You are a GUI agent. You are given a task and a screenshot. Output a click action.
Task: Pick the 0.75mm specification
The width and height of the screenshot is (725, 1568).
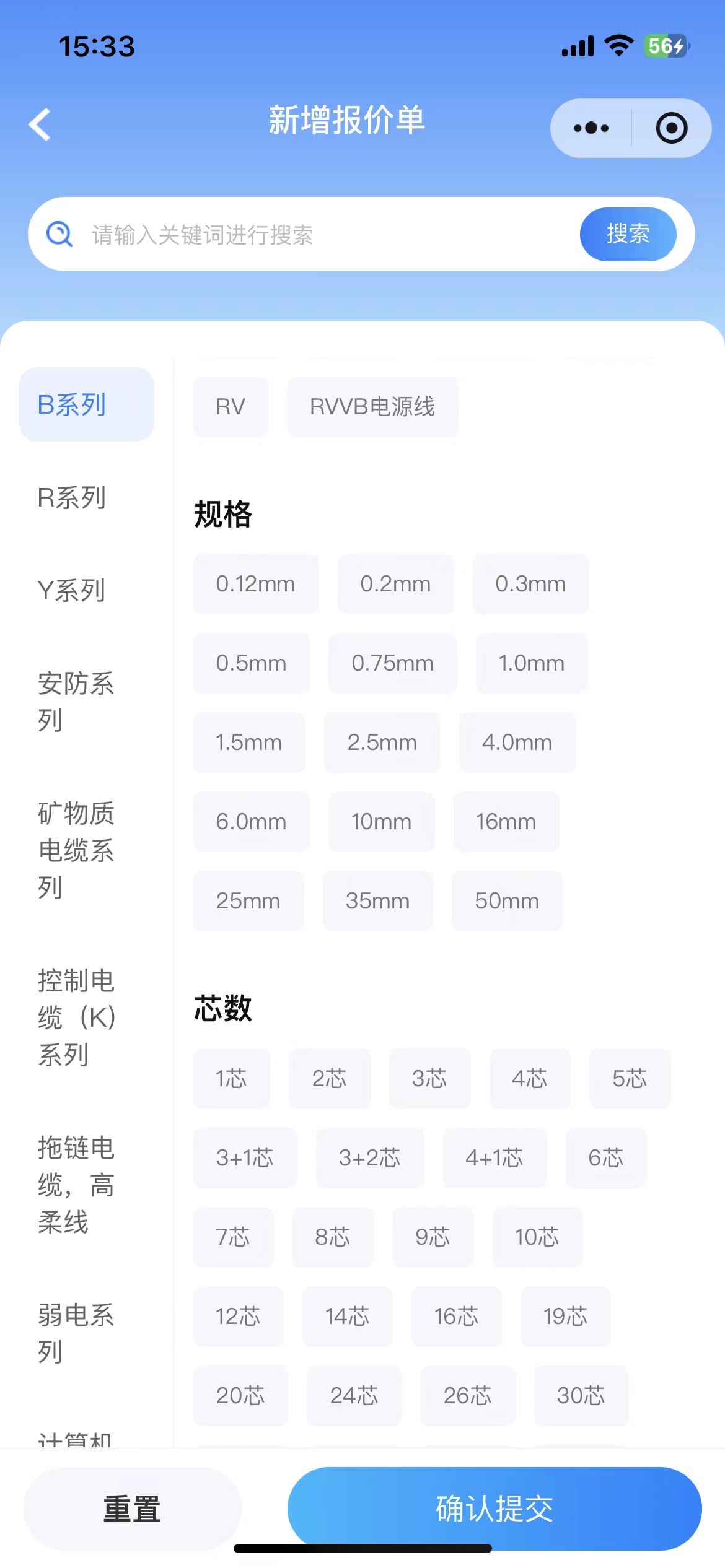(393, 663)
